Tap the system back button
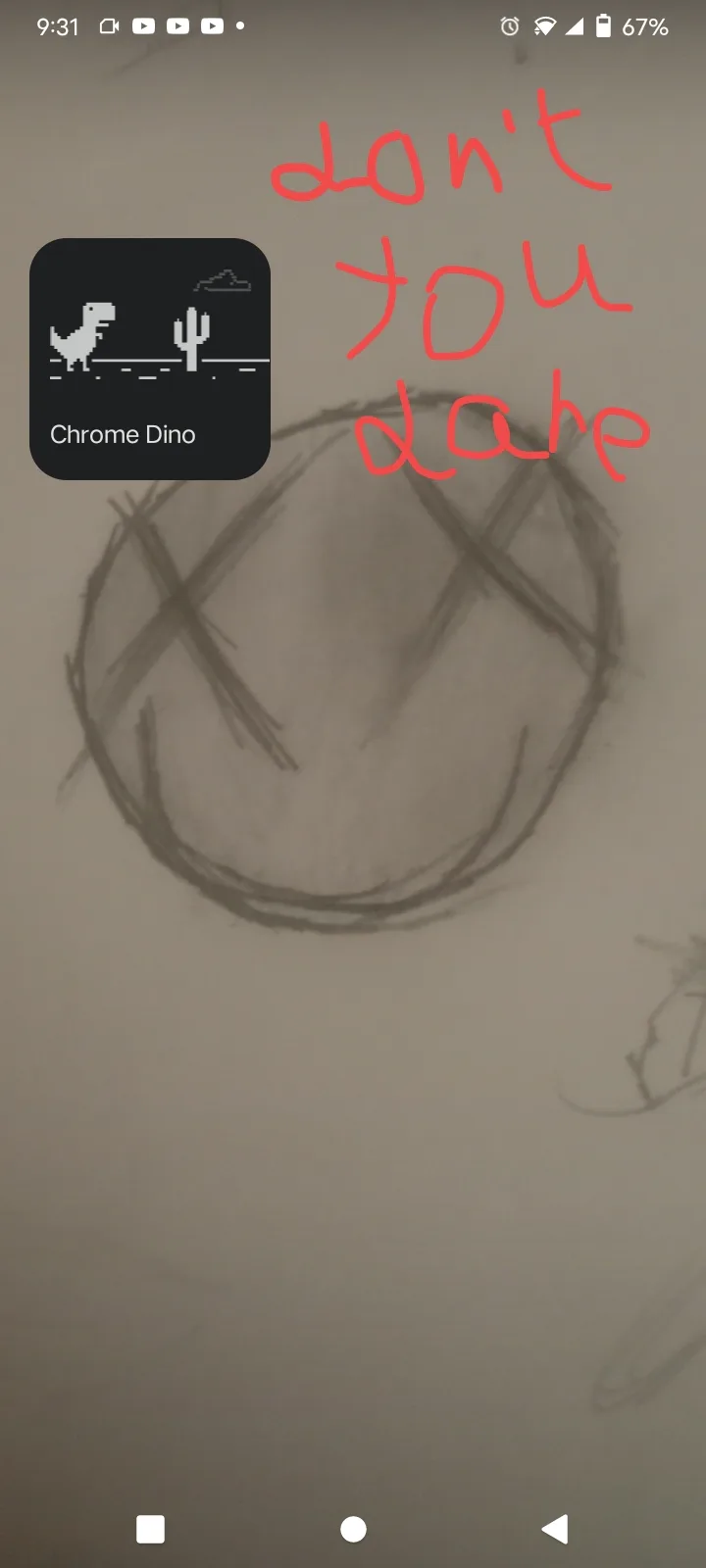 point(555,1529)
